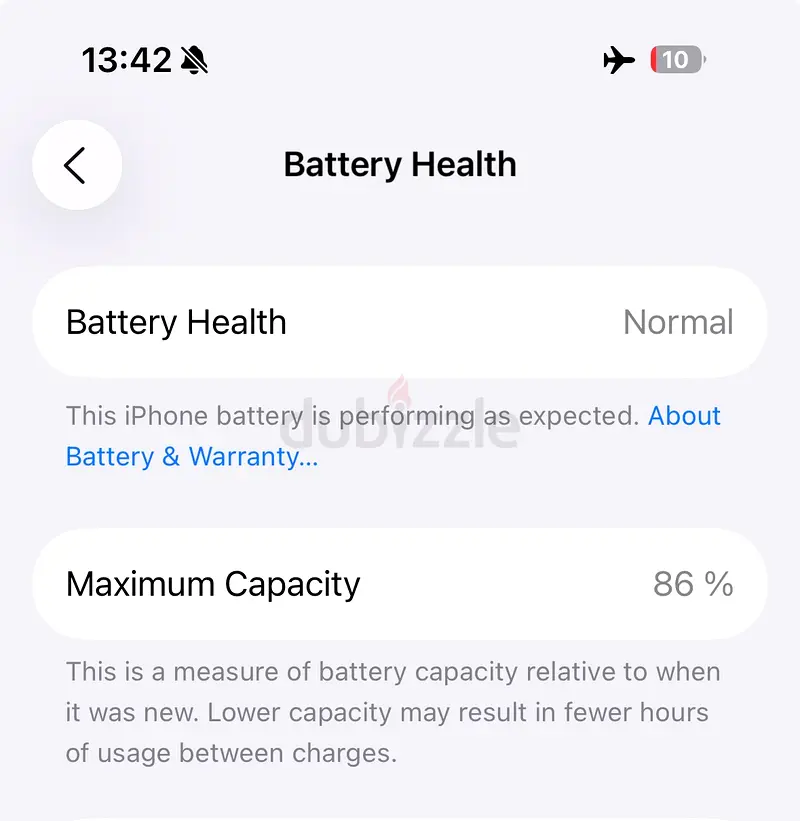Screen dimensions: 800x821
Task: Go back from Battery Health
Action: pos(77,165)
